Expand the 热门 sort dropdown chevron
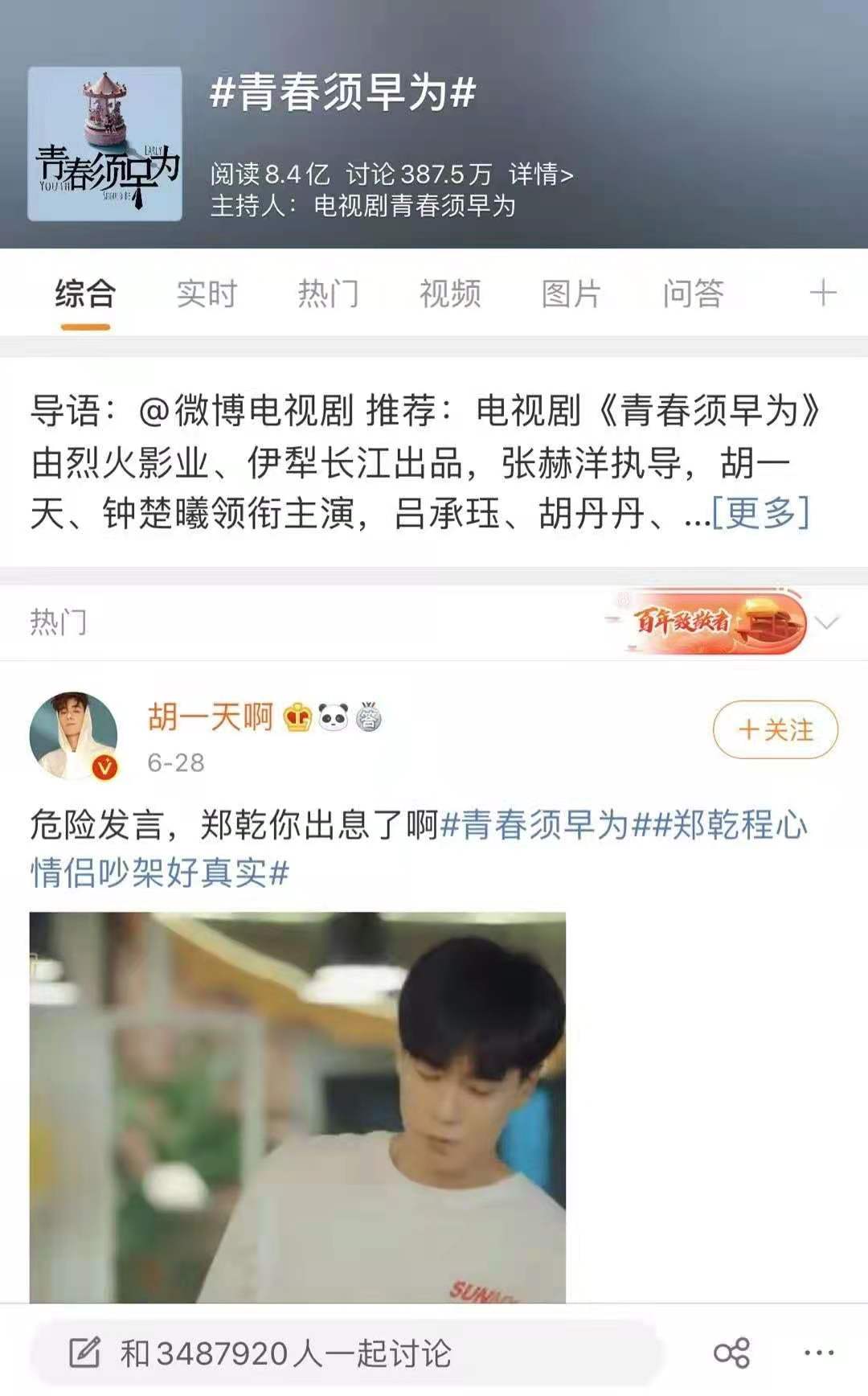The width and height of the screenshot is (868, 1396). pyautogui.click(x=827, y=622)
